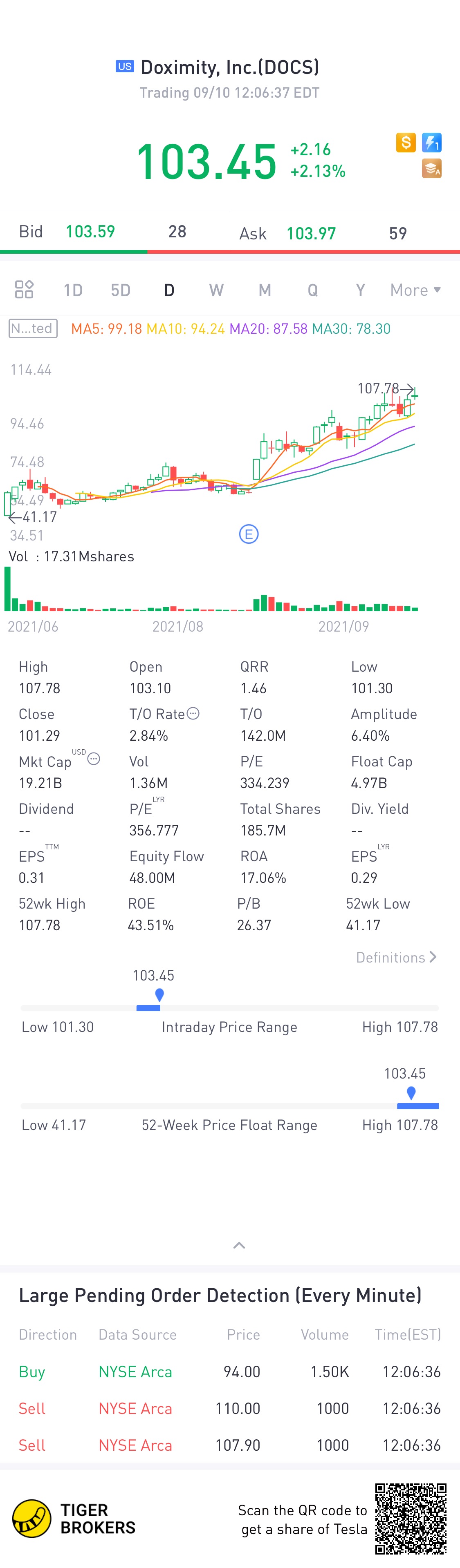460x1568 pixels.
Task: Switch to the weekly W chart
Action: point(216,290)
